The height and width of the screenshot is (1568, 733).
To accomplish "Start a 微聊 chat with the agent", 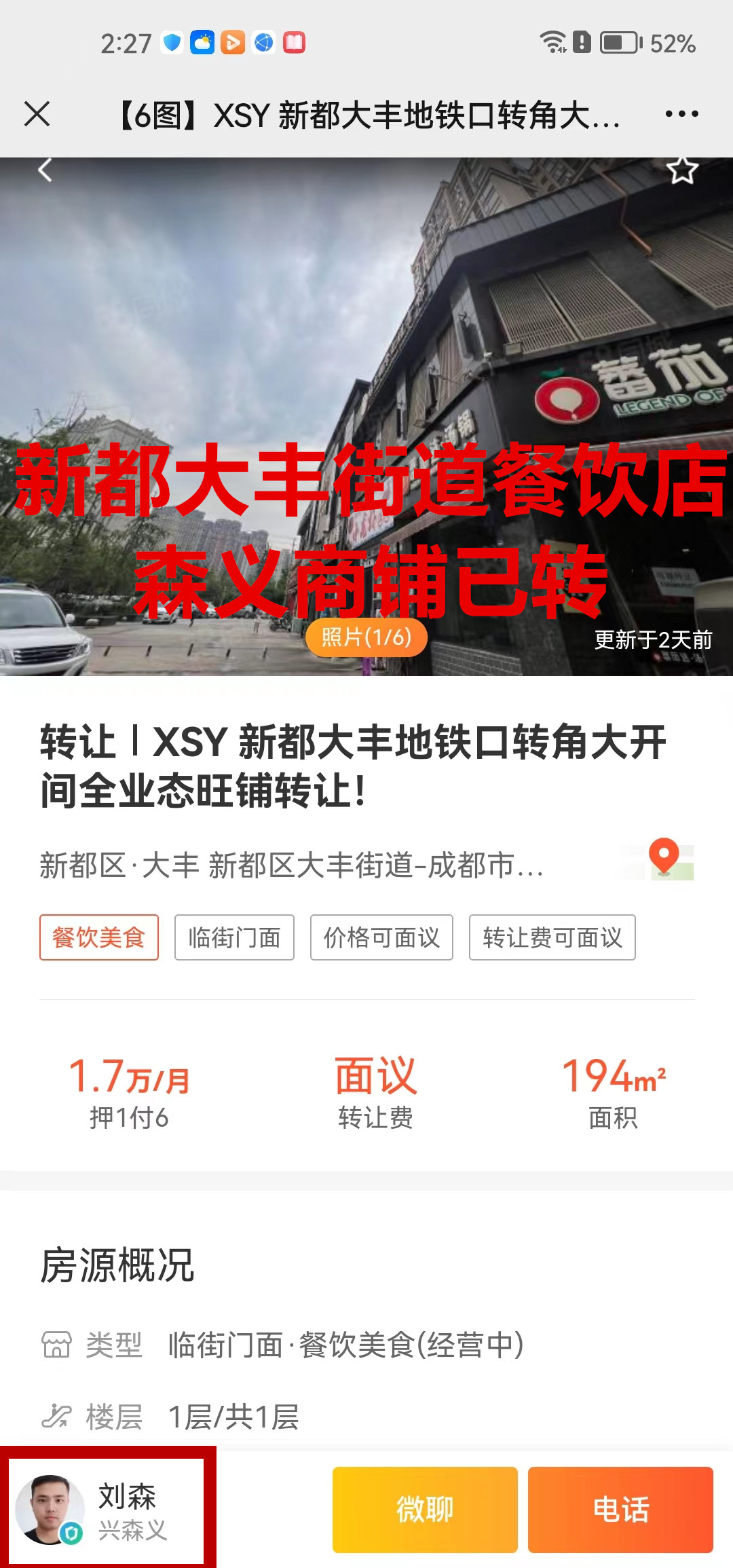I will 425,1510.
